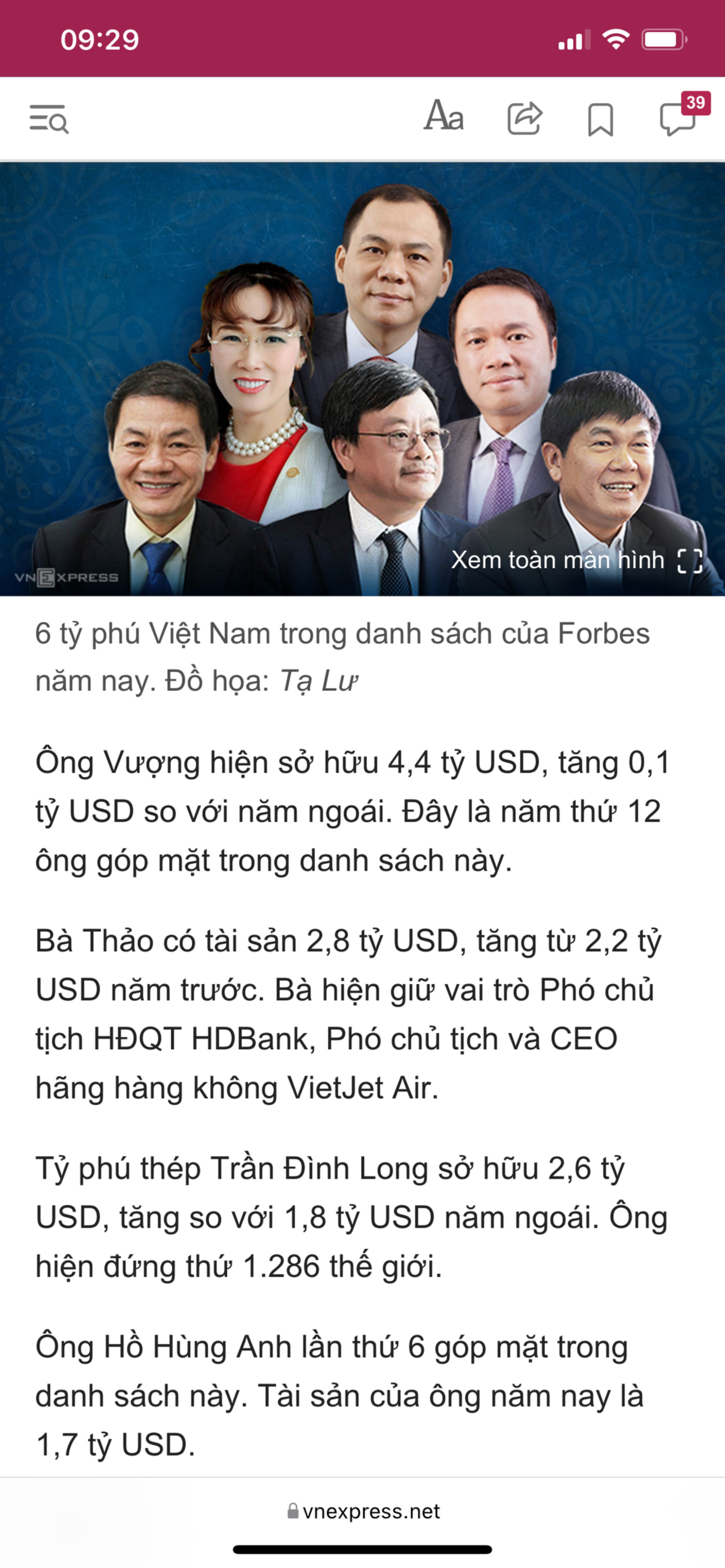Open the menu search icon
The image size is (725, 1568).
pyautogui.click(x=49, y=119)
